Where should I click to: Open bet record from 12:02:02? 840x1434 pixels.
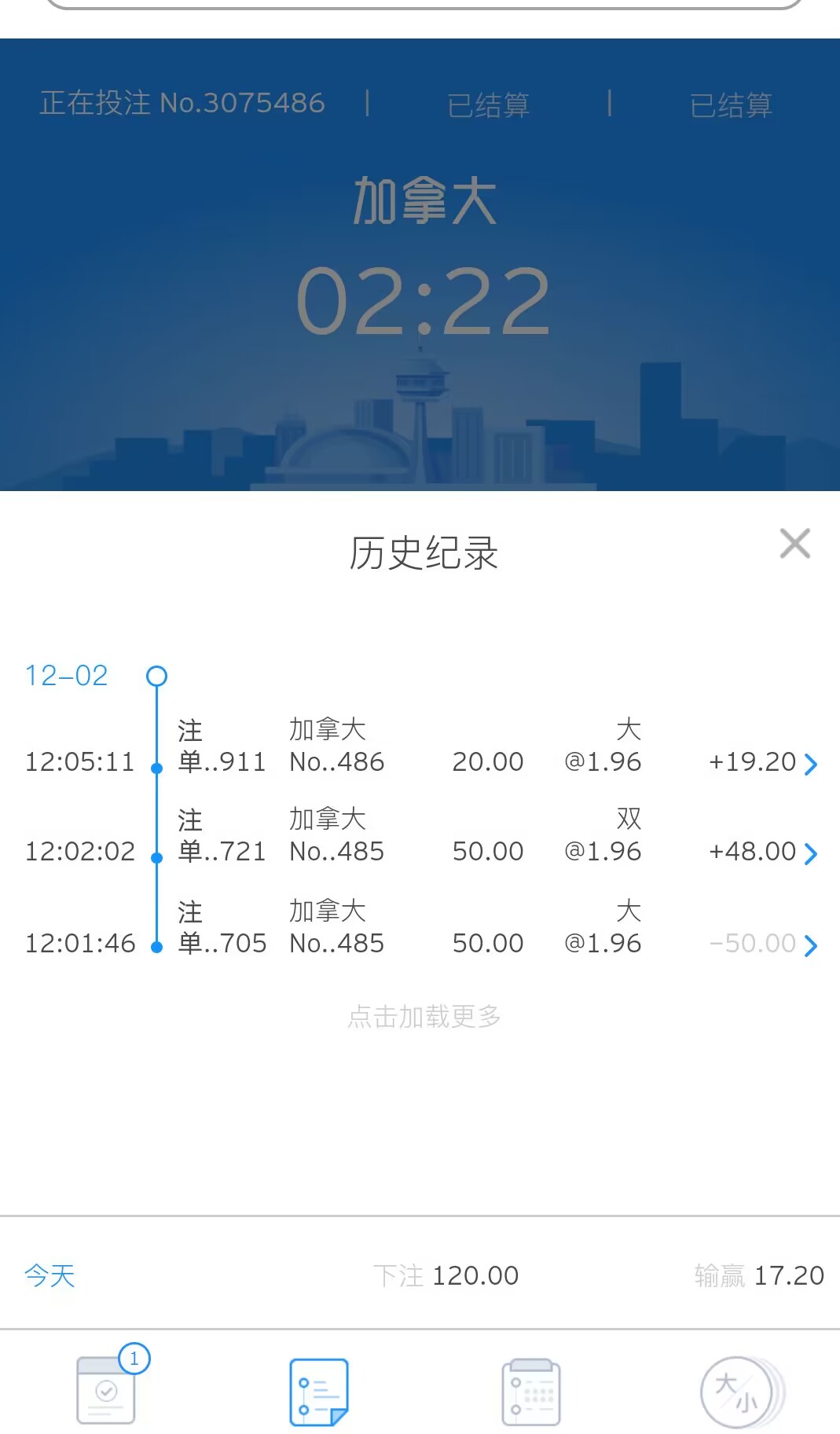[810, 853]
